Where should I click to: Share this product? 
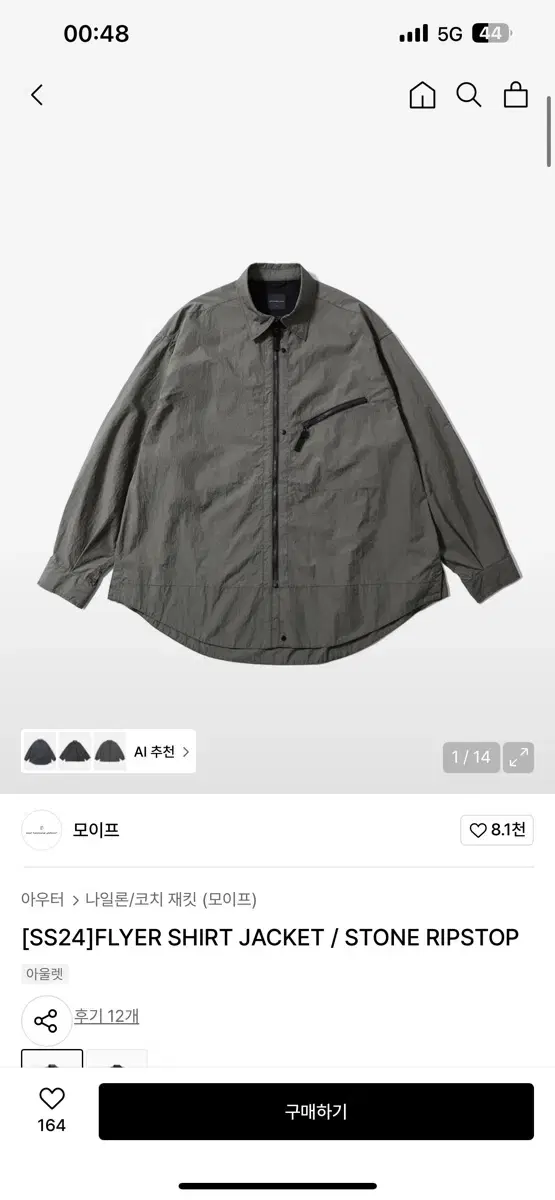(x=46, y=1020)
